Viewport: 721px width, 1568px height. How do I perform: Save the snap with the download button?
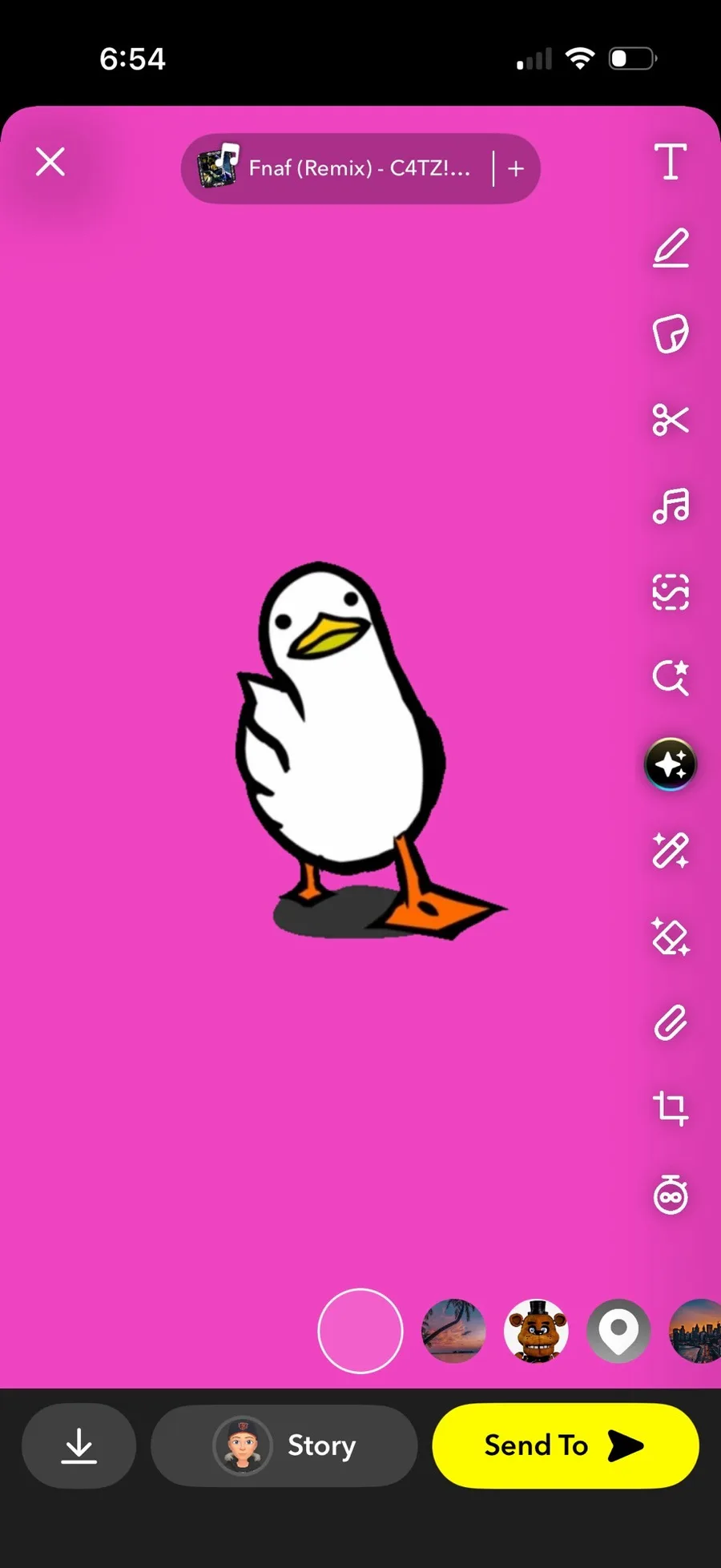[79, 1445]
